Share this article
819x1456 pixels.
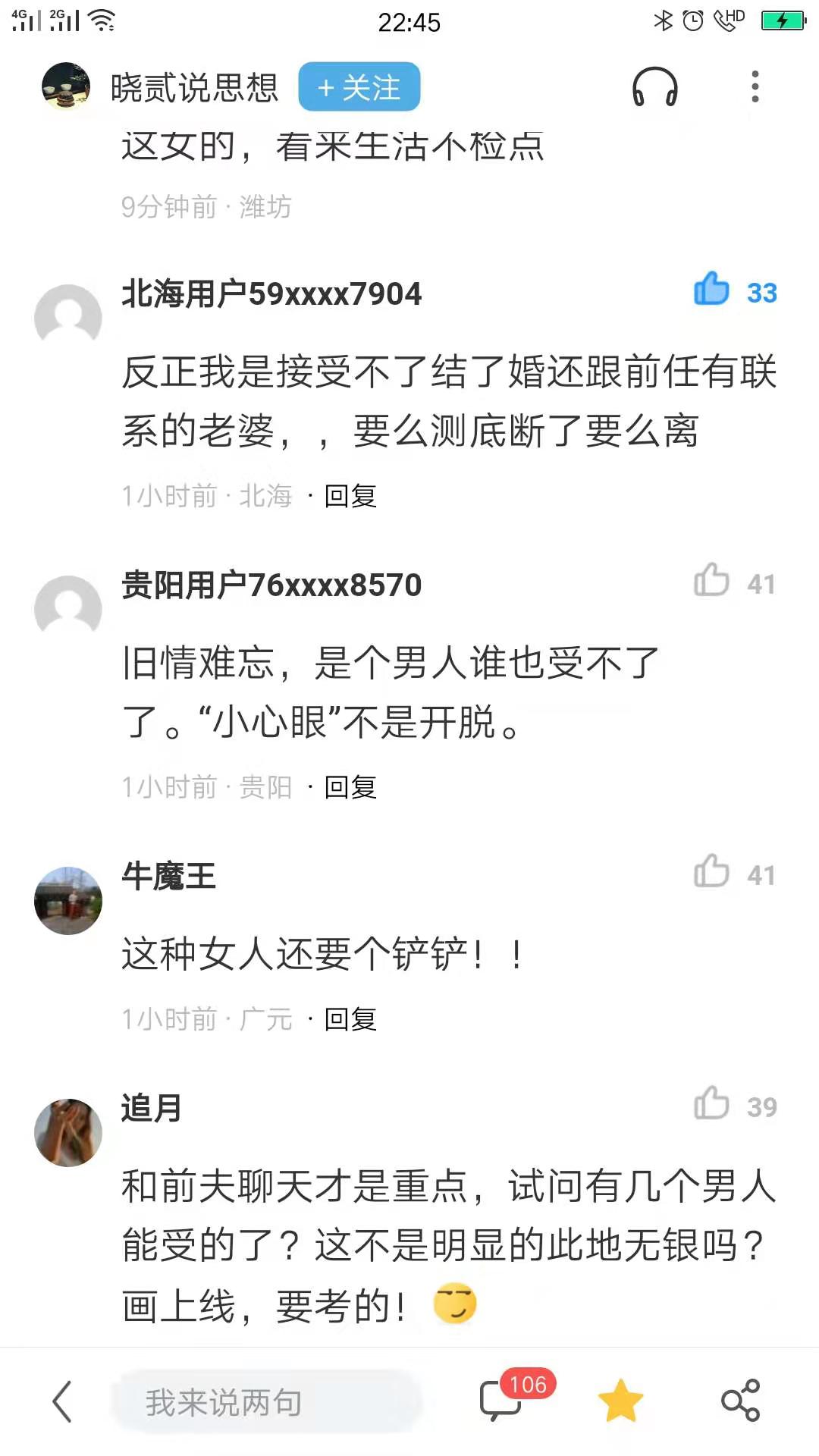(740, 1401)
